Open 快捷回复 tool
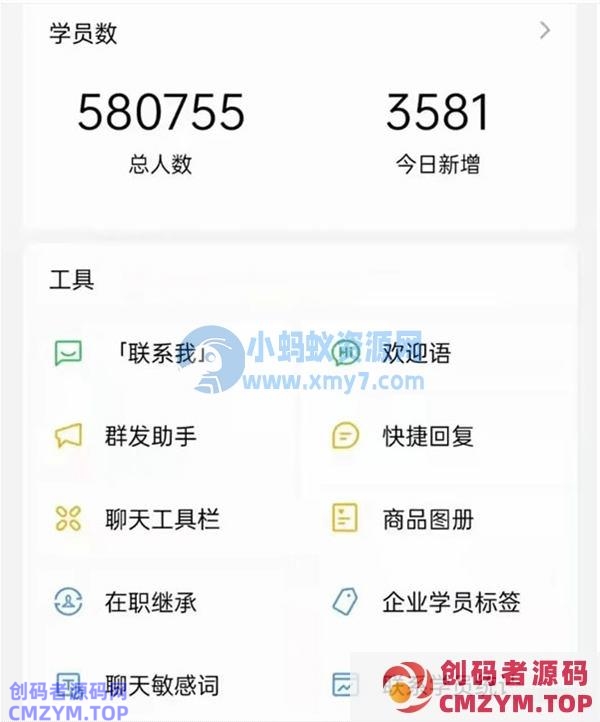Image resolution: width=600 pixels, height=722 pixels. tap(427, 436)
